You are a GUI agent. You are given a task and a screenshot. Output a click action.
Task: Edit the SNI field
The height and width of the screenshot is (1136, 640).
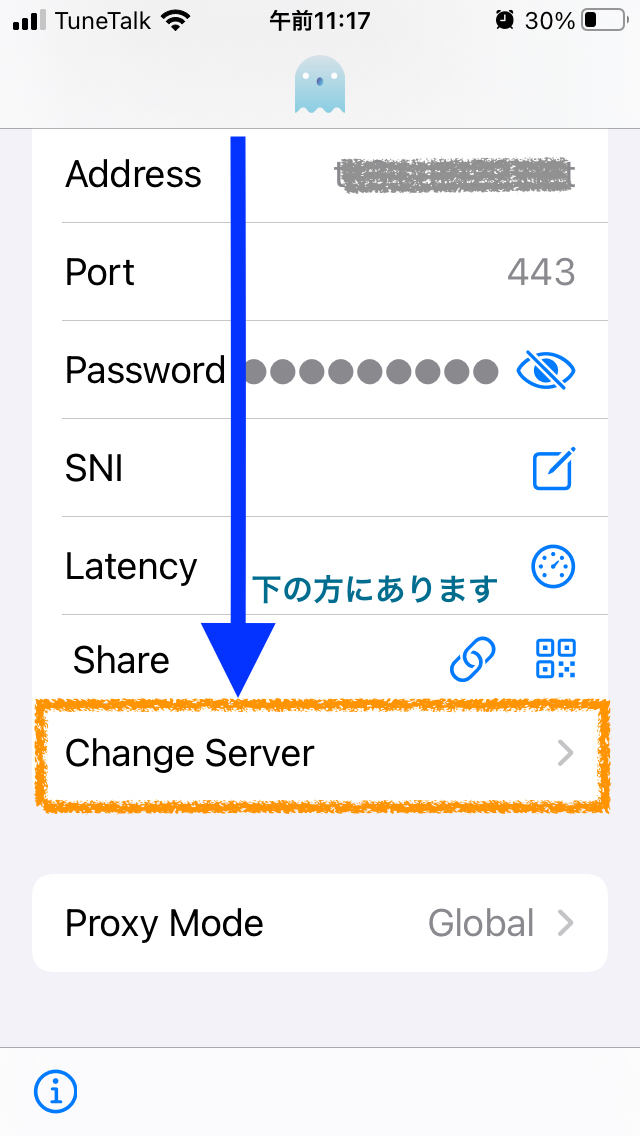click(x=554, y=468)
